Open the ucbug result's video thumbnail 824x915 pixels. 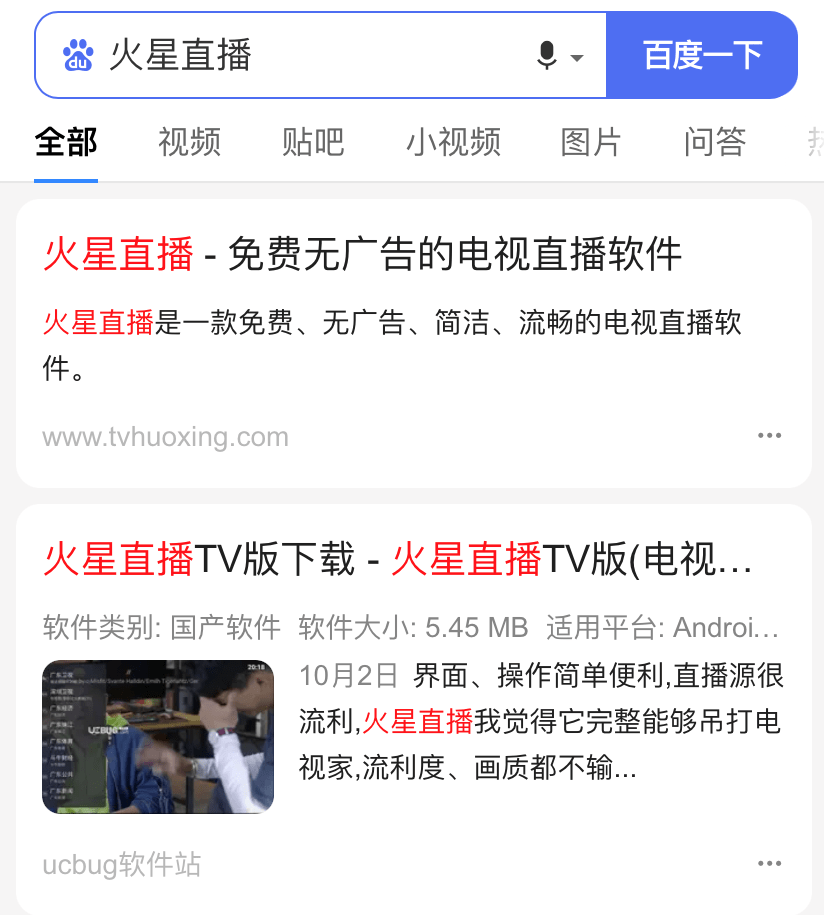[158, 736]
